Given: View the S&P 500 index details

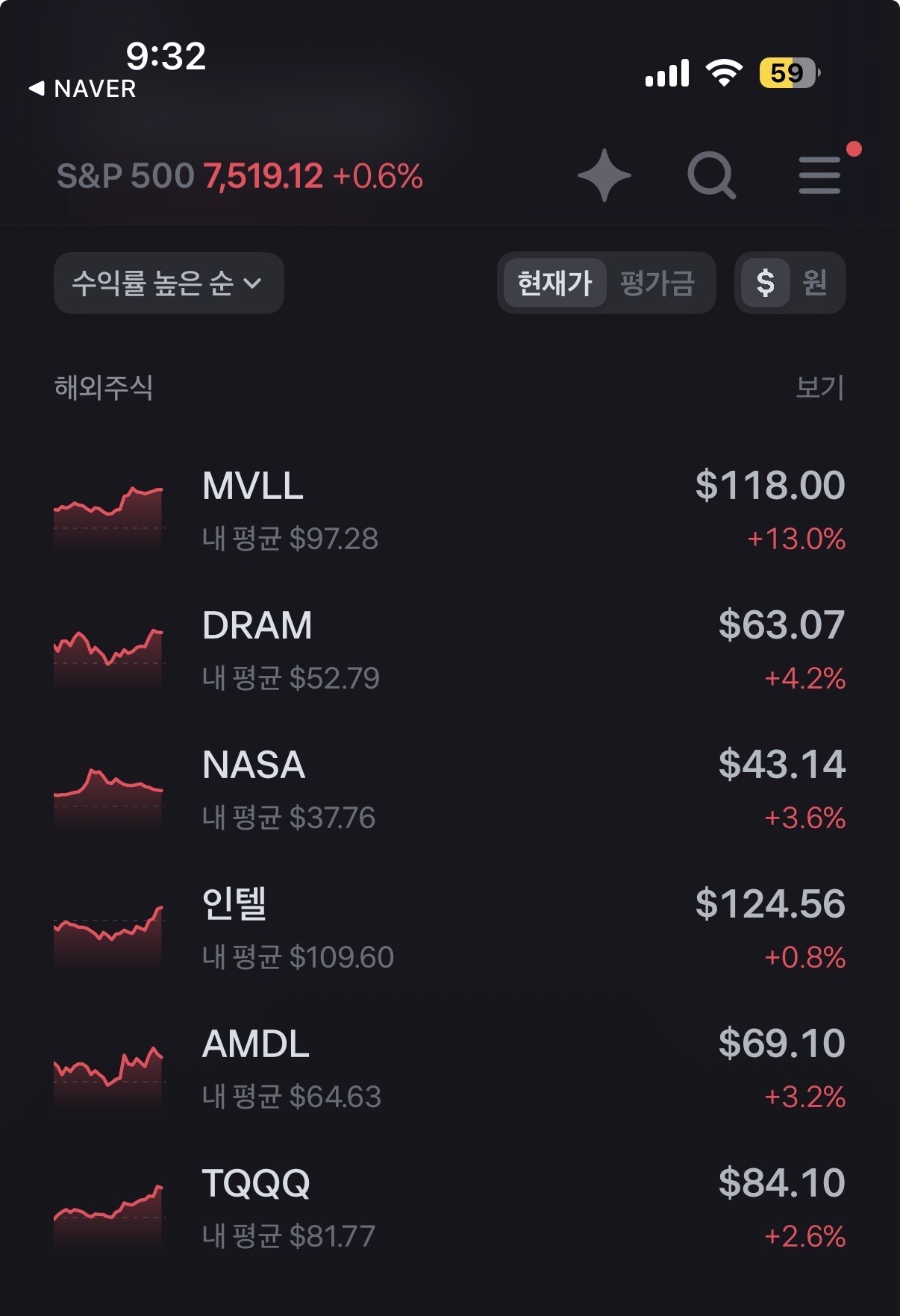Looking at the screenshot, I should click(x=240, y=177).
